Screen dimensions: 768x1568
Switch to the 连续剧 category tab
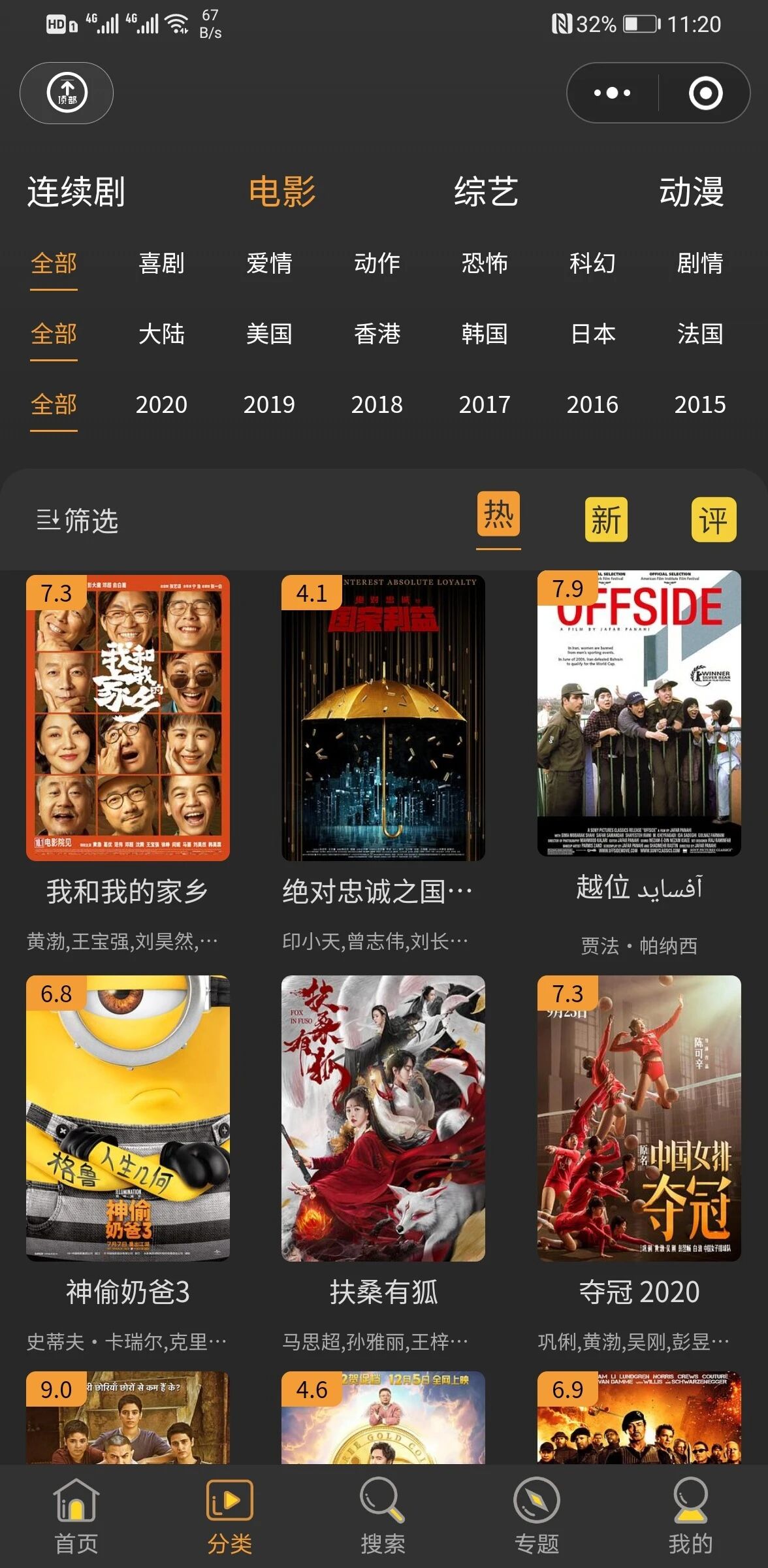tap(76, 192)
